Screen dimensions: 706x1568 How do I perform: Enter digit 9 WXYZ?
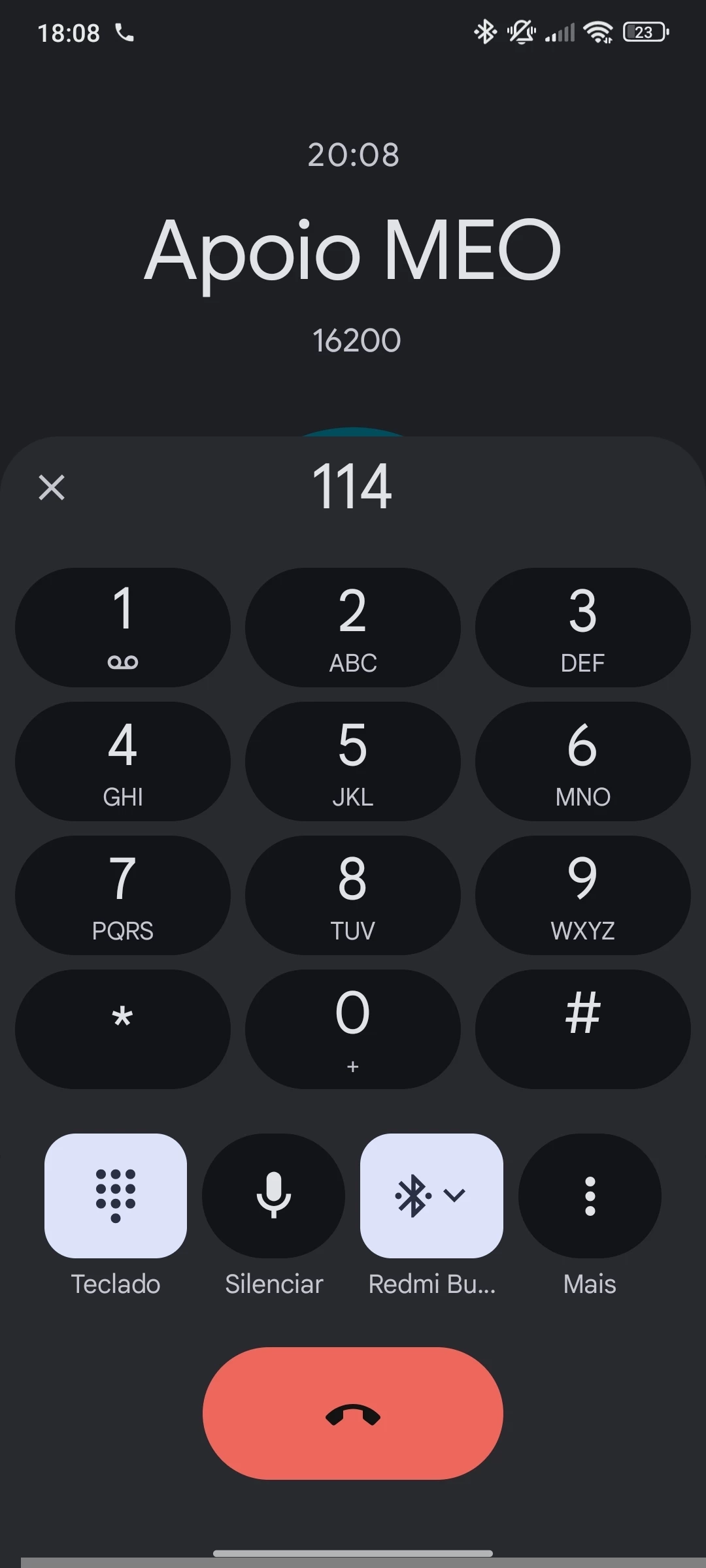[x=582, y=895]
